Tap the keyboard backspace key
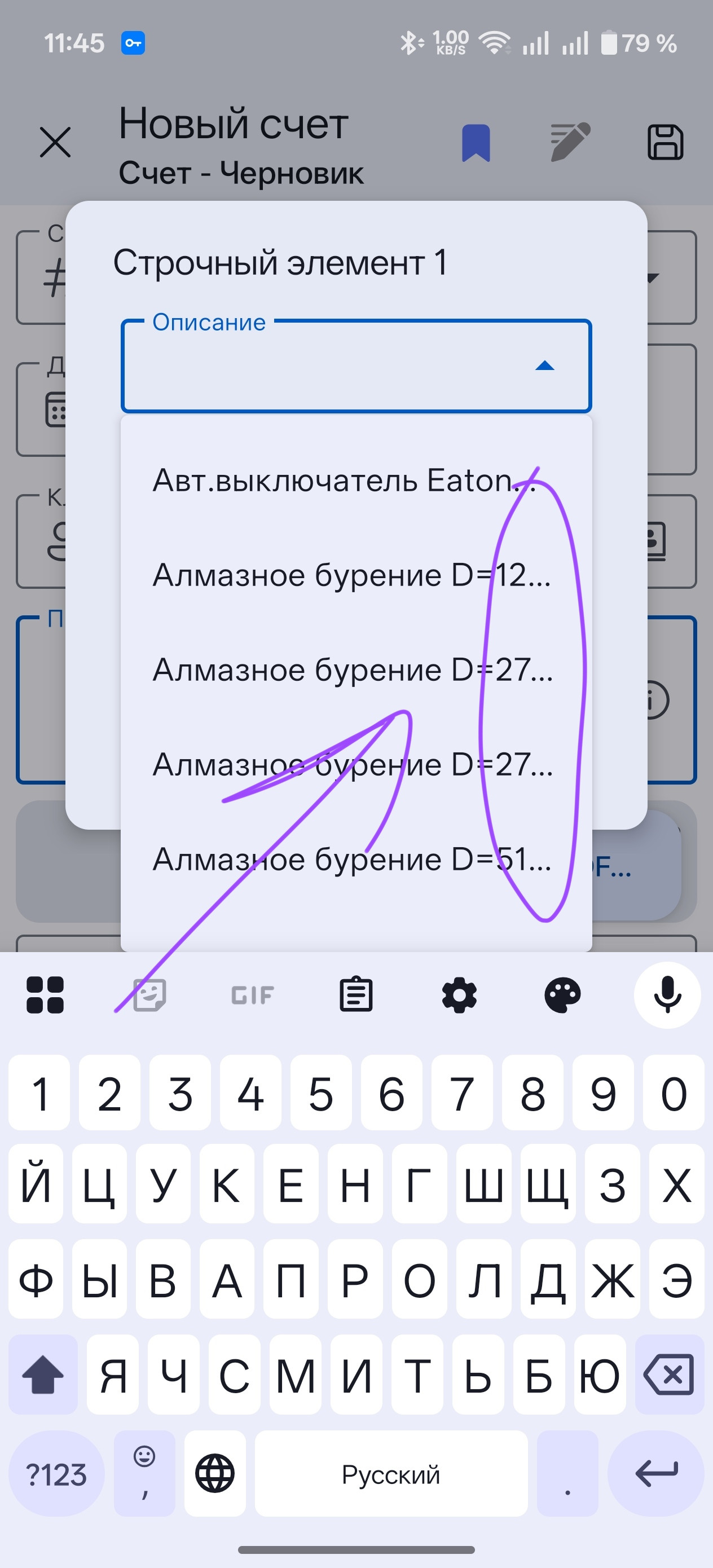Image resolution: width=713 pixels, height=1568 pixels. (x=668, y=1375)
